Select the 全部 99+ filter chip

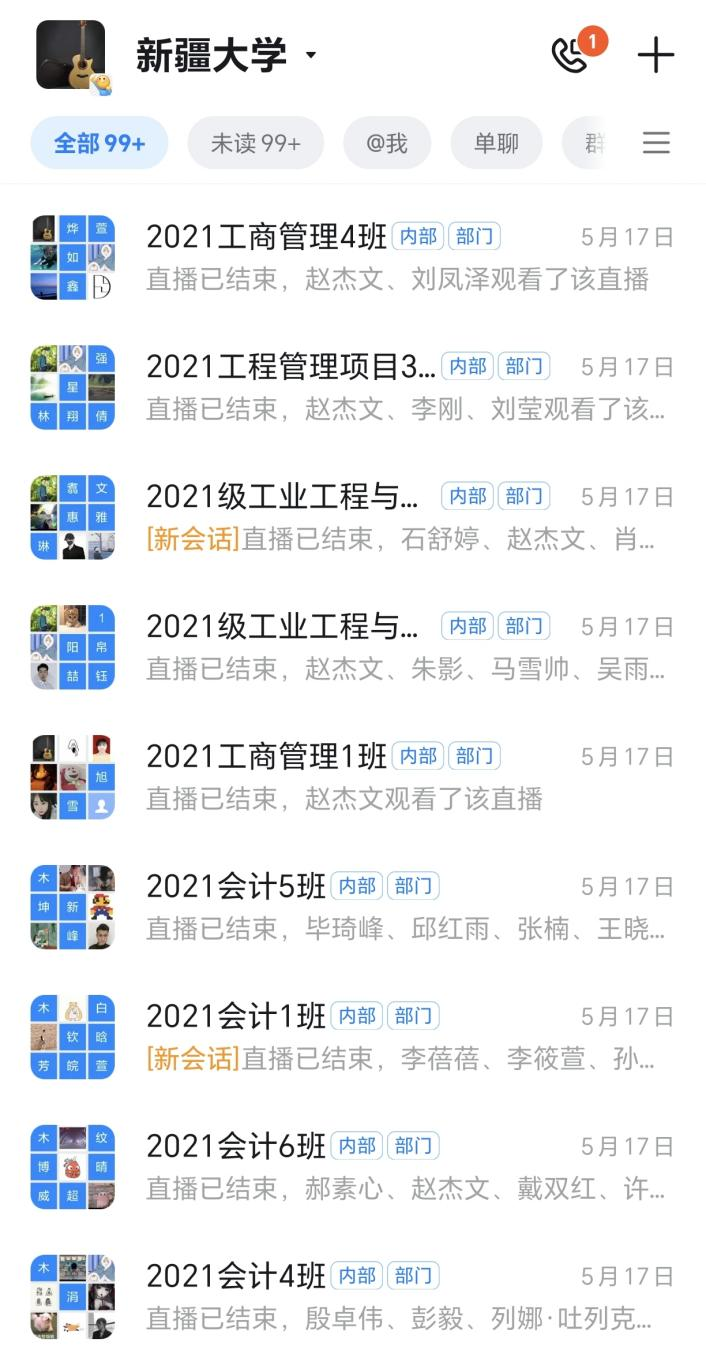[x=99, y=143]
